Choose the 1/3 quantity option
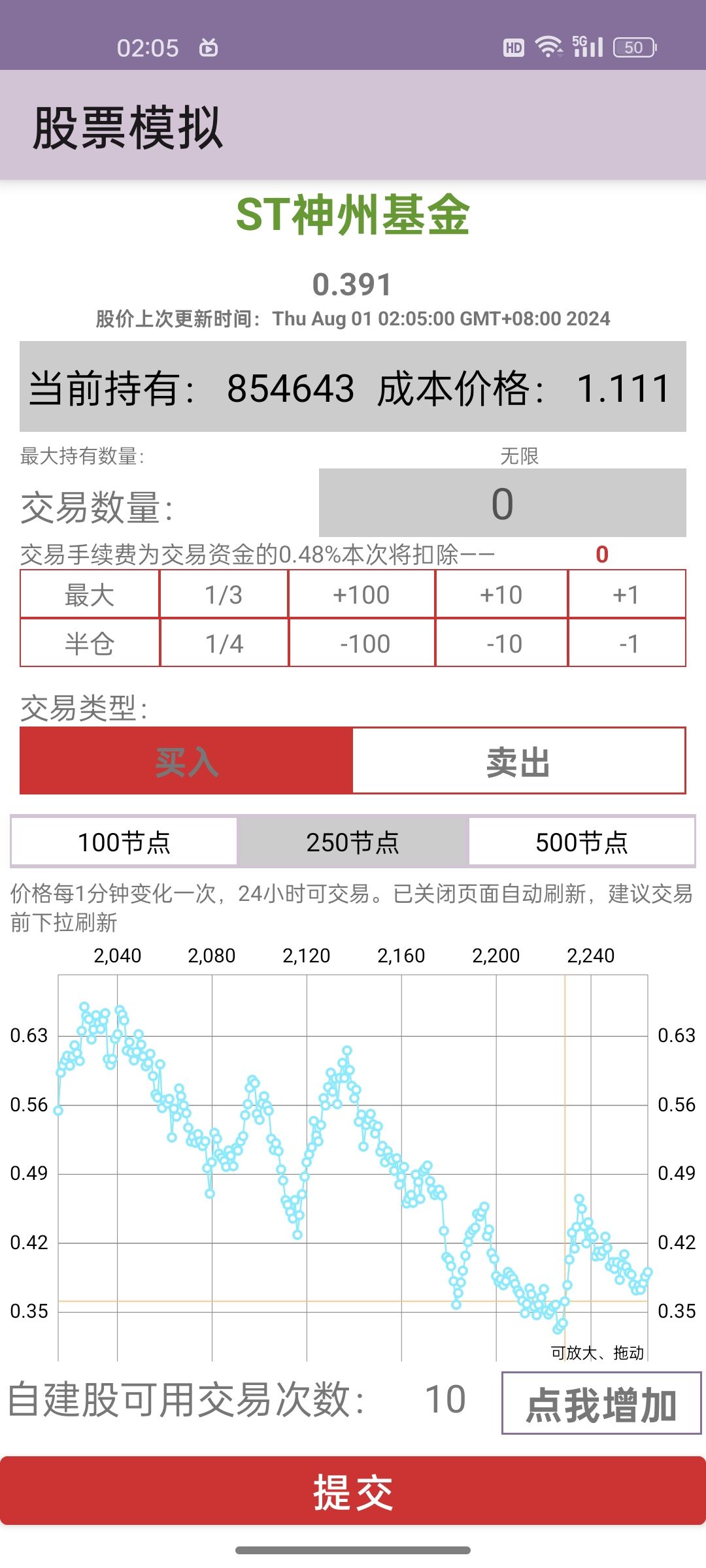 coord(224,595)
